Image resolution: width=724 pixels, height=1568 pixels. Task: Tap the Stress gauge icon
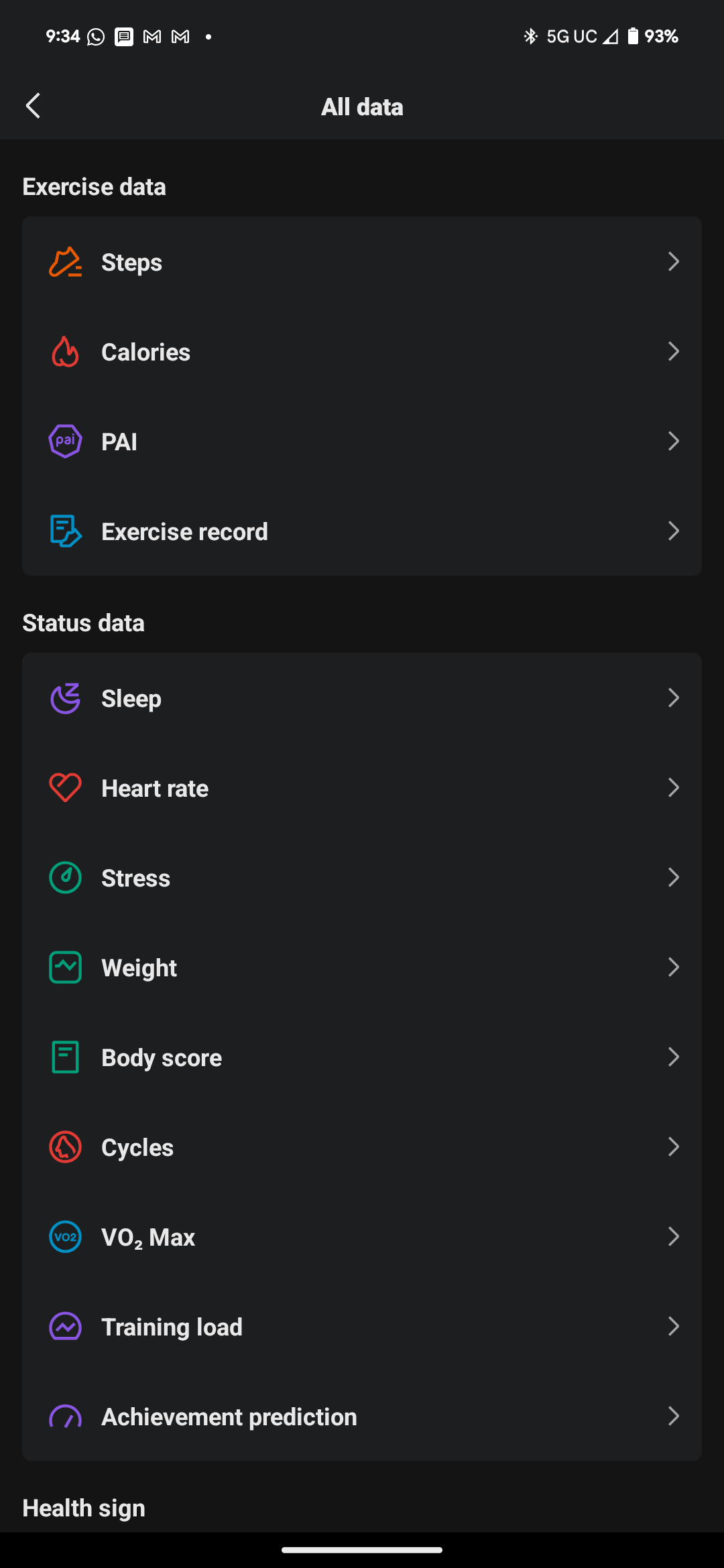pos(64,877)
